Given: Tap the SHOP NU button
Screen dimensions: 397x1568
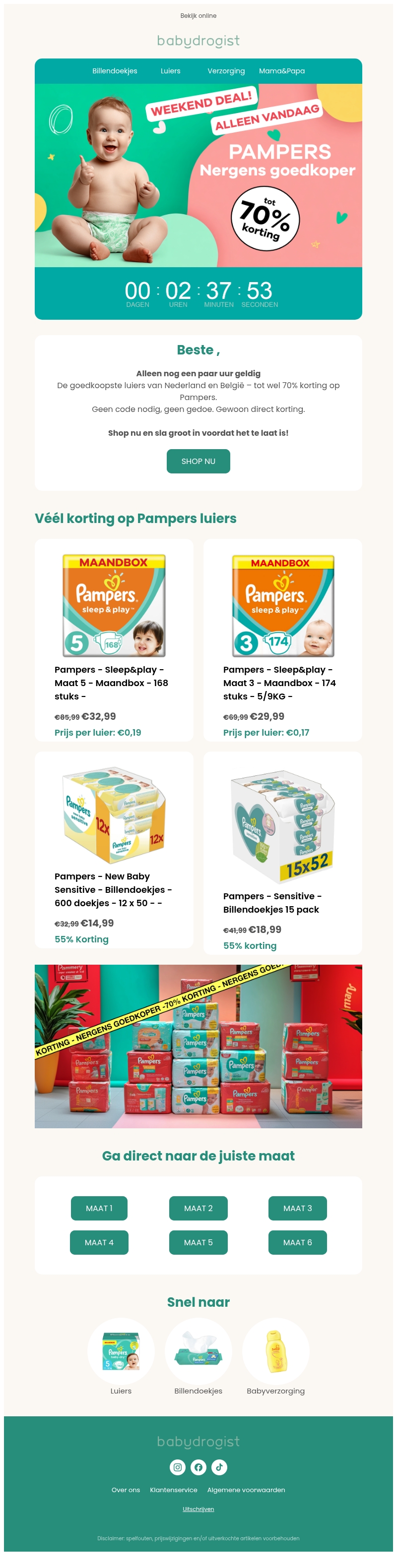Looking at the screenshot, I should pyautogui.click(x=198, y=462).
